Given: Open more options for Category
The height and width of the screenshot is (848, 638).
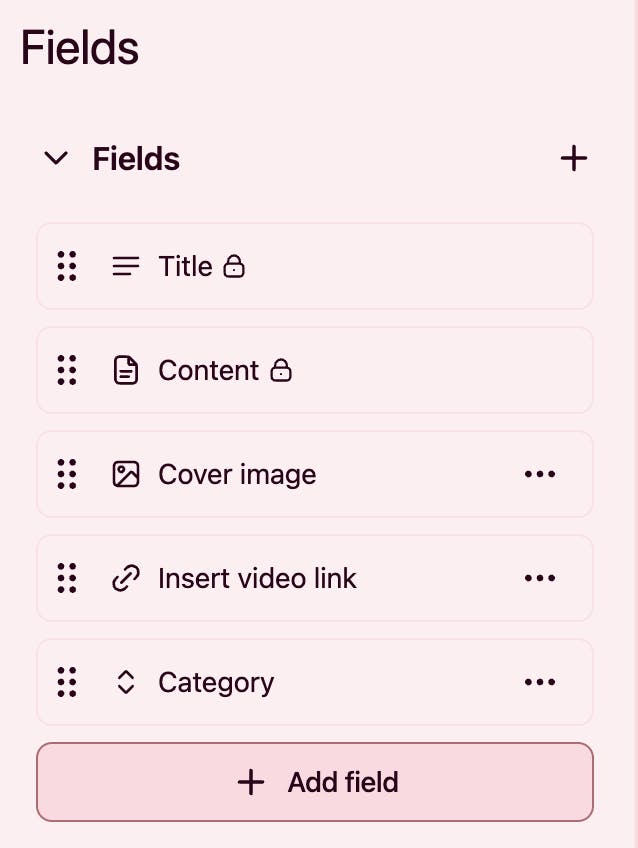Looking at the screenshot, I should tap(540, 683).
